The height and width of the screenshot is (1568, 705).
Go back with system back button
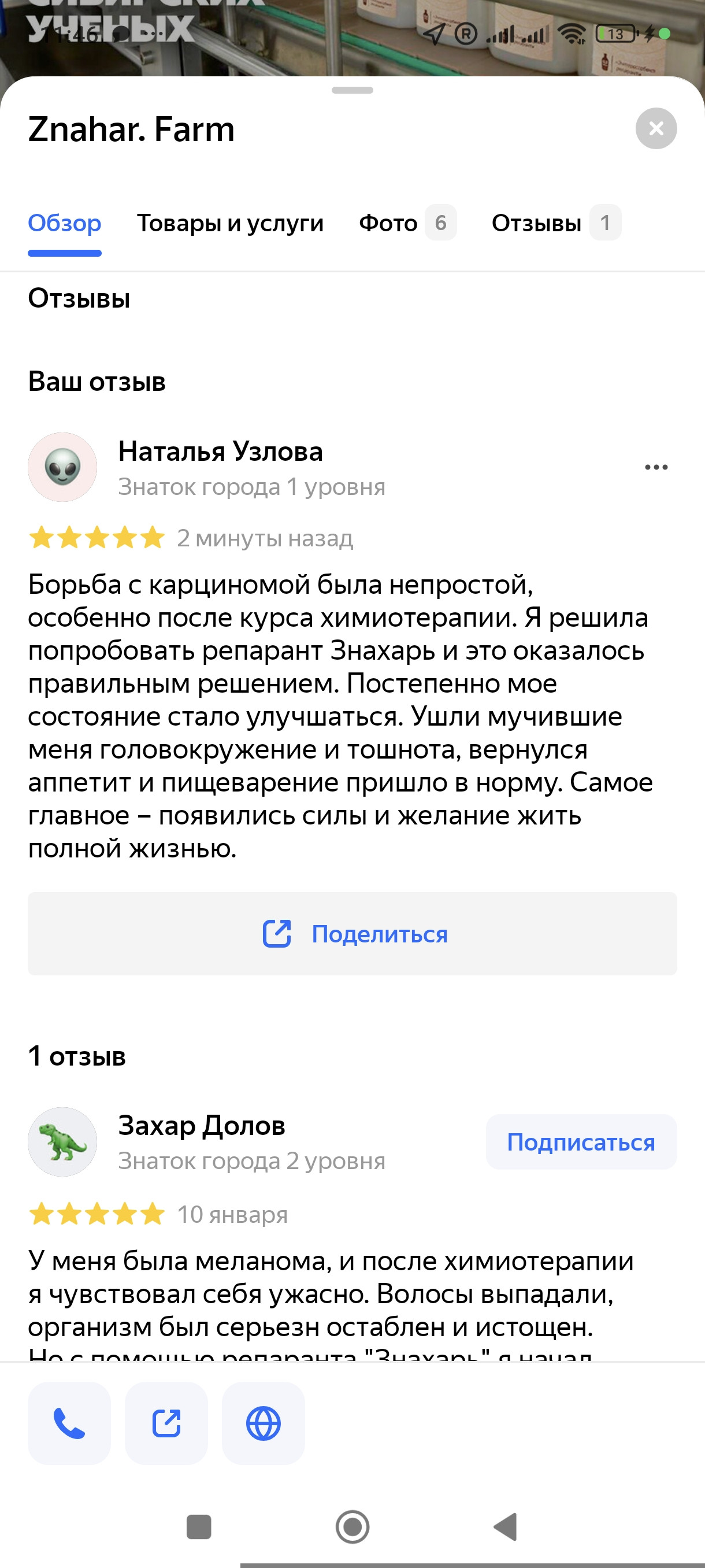tap(506, 1526)
